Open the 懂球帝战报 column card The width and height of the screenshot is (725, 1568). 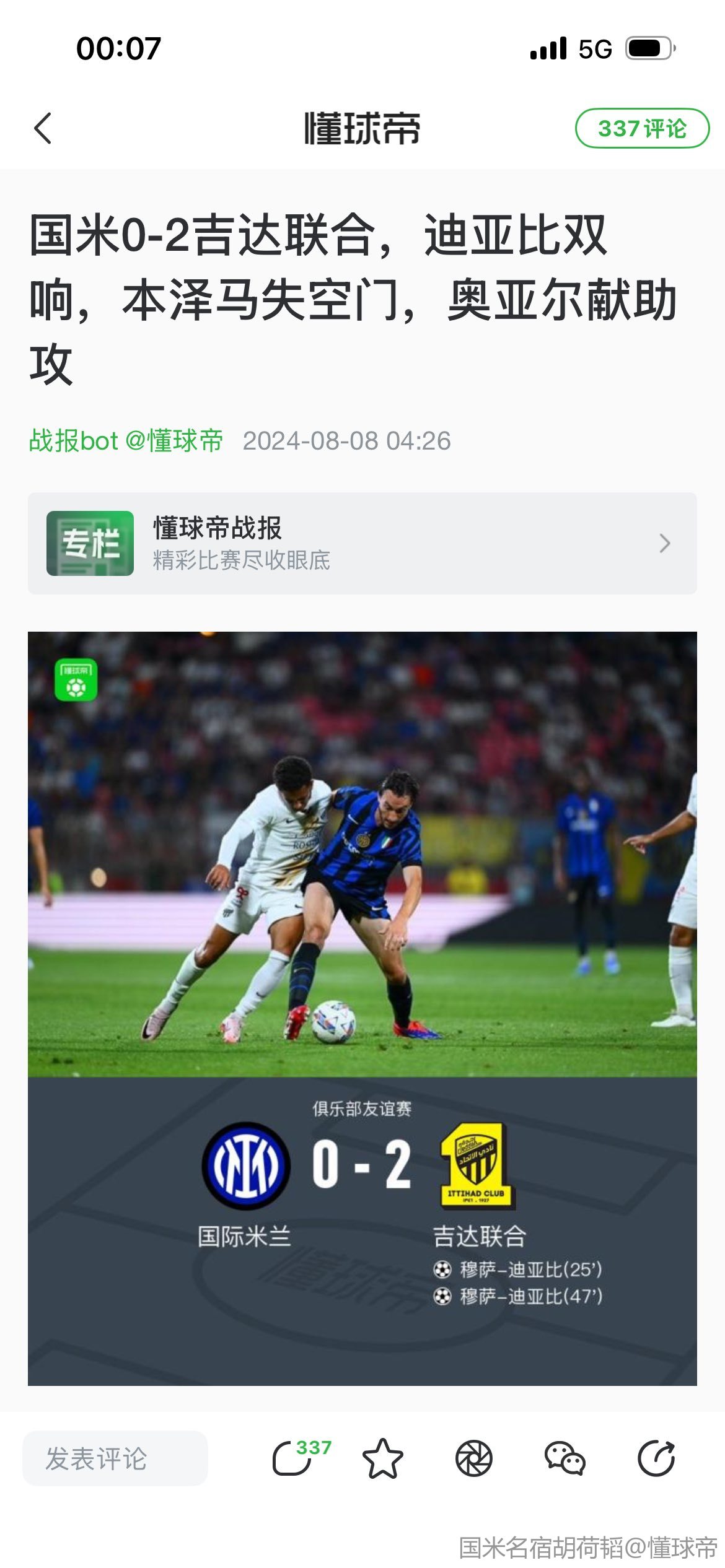pyautogui.click(x=362, y=543)
